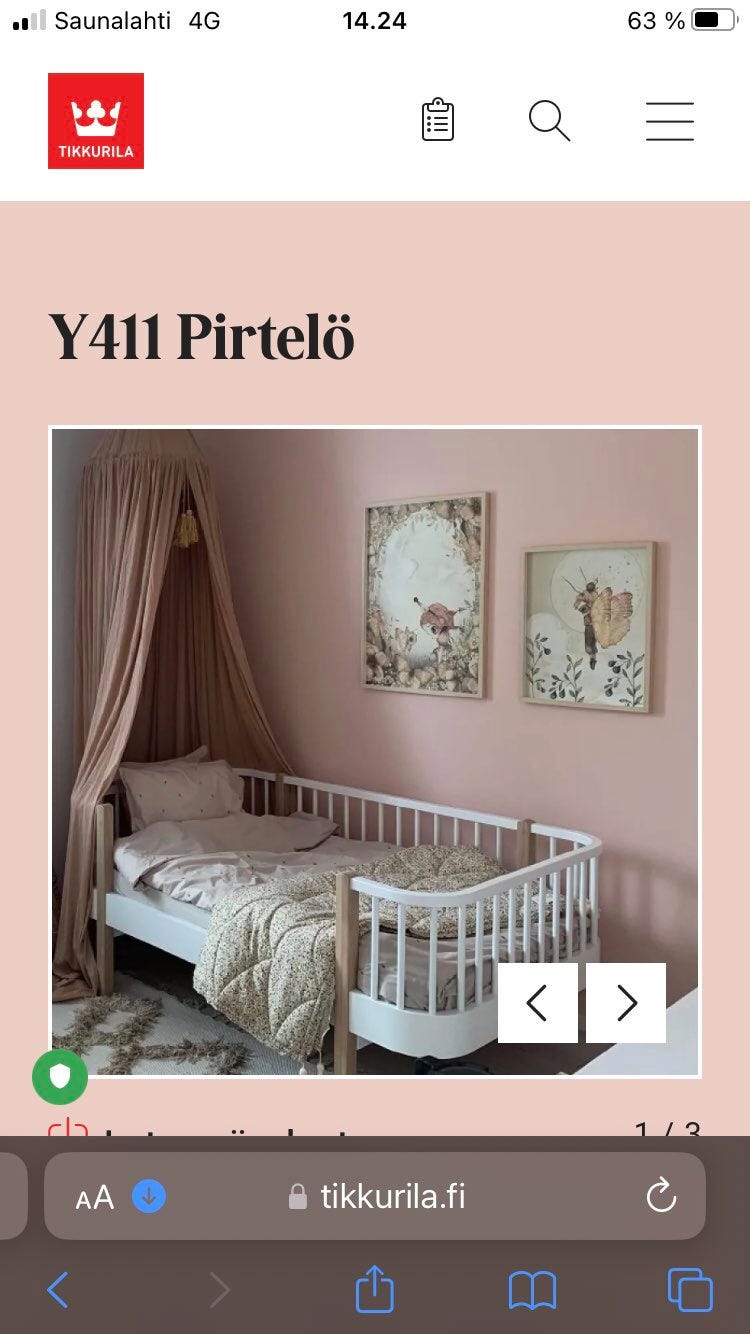Open the AA reader options
Viewport: 750px width, 1334px height.
95,1197
